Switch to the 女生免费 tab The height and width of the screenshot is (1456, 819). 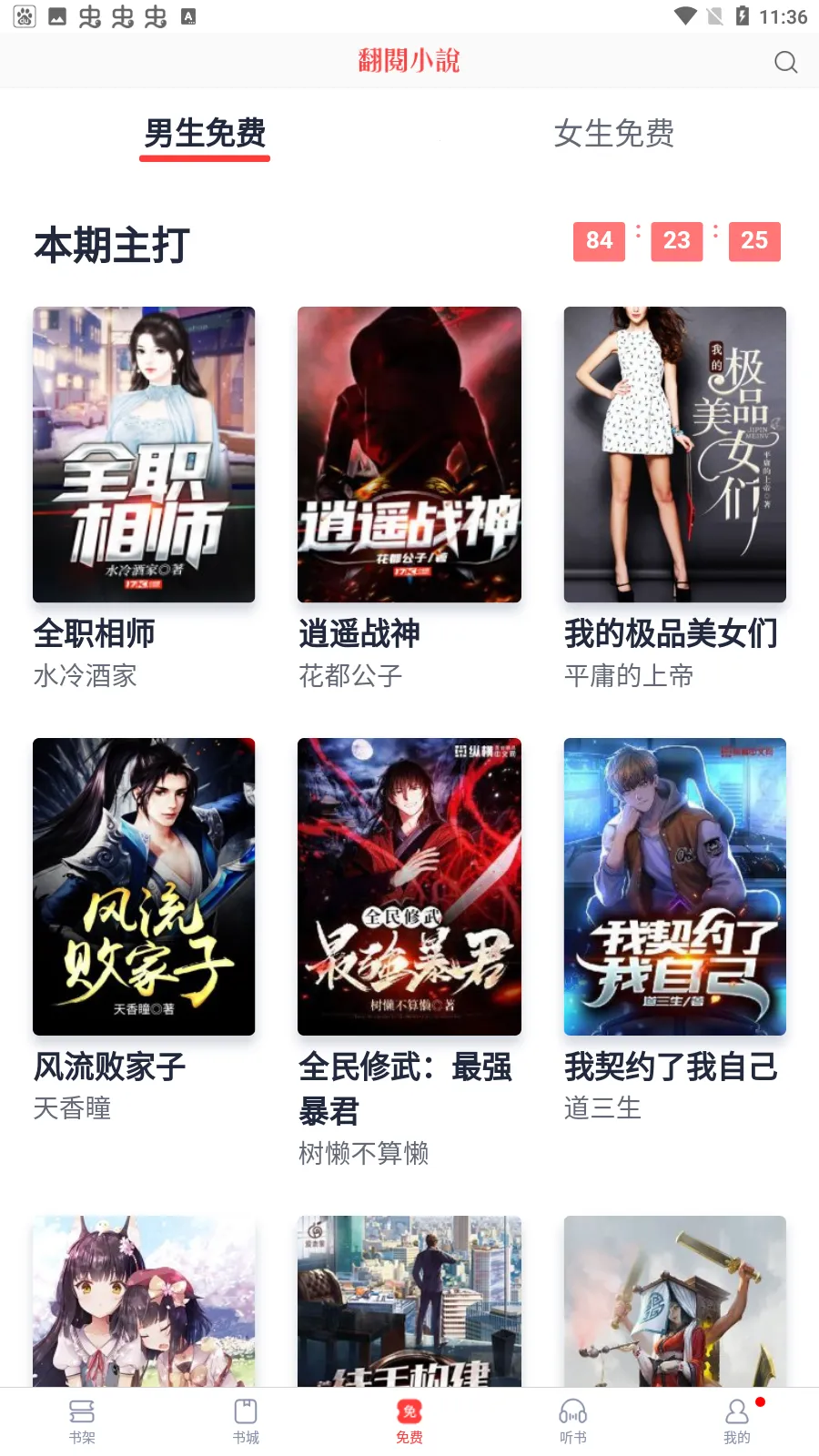(x=614, y=134)
